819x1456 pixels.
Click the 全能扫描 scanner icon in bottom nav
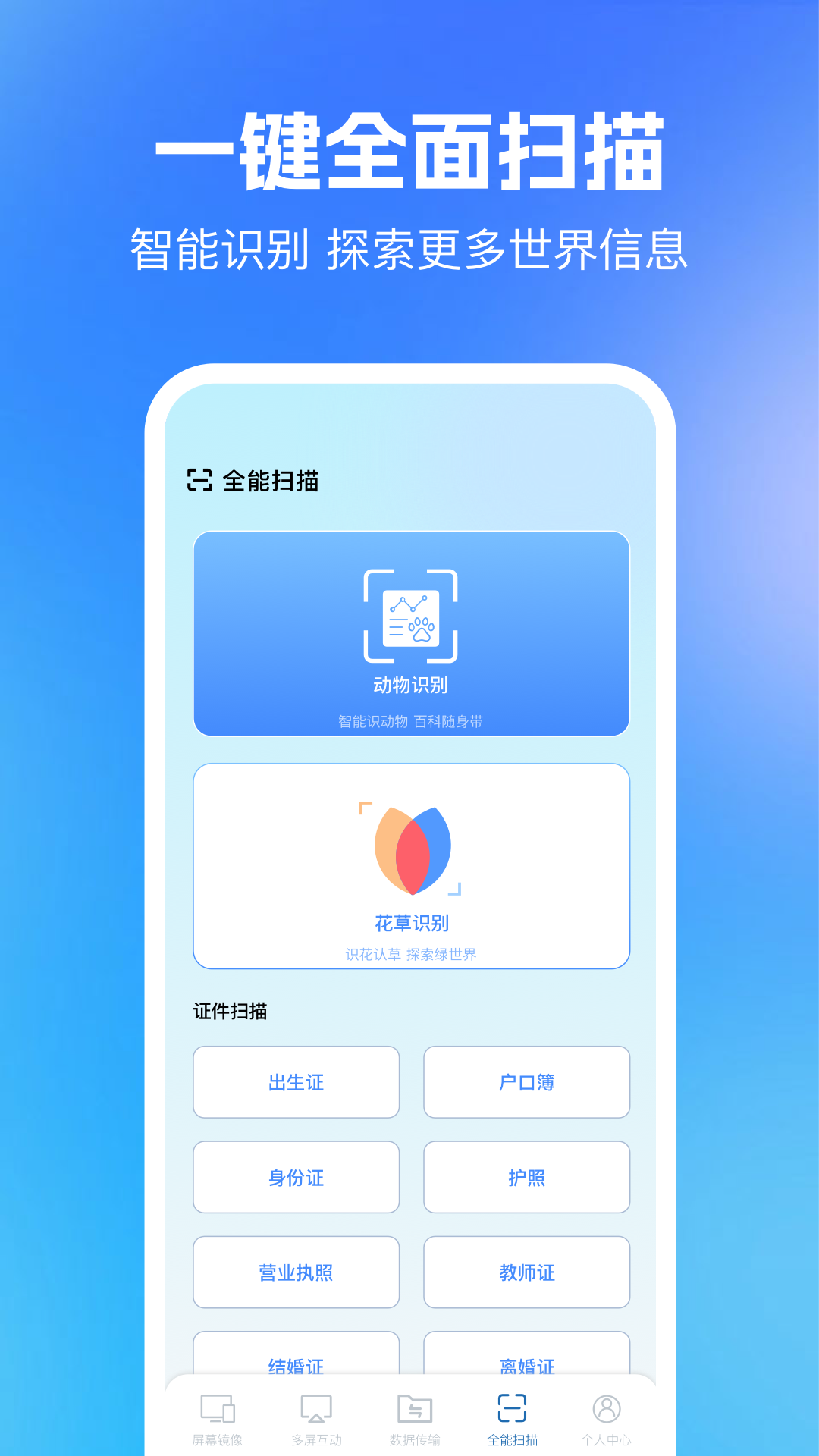point(510,1410)
